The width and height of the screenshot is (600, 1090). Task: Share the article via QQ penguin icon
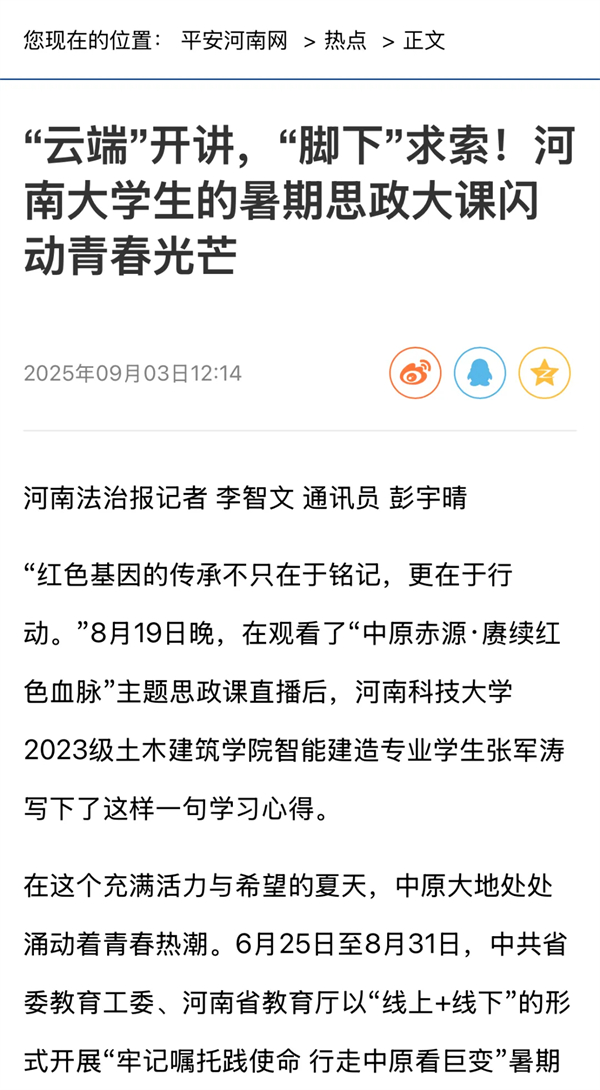[x=480, y=373]
